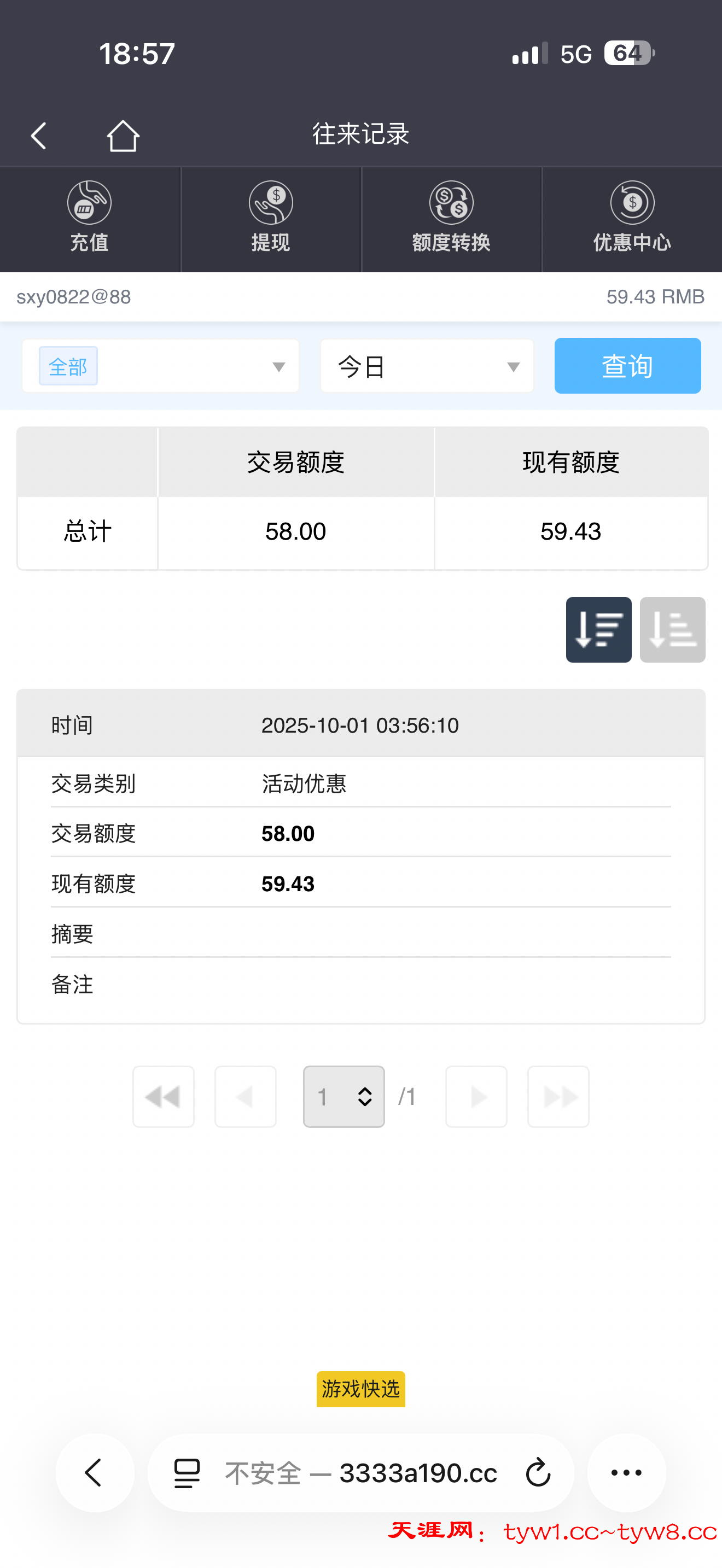The image size is (722, 1568).
Task: Jump to the first page
Action: [163, 1096]
